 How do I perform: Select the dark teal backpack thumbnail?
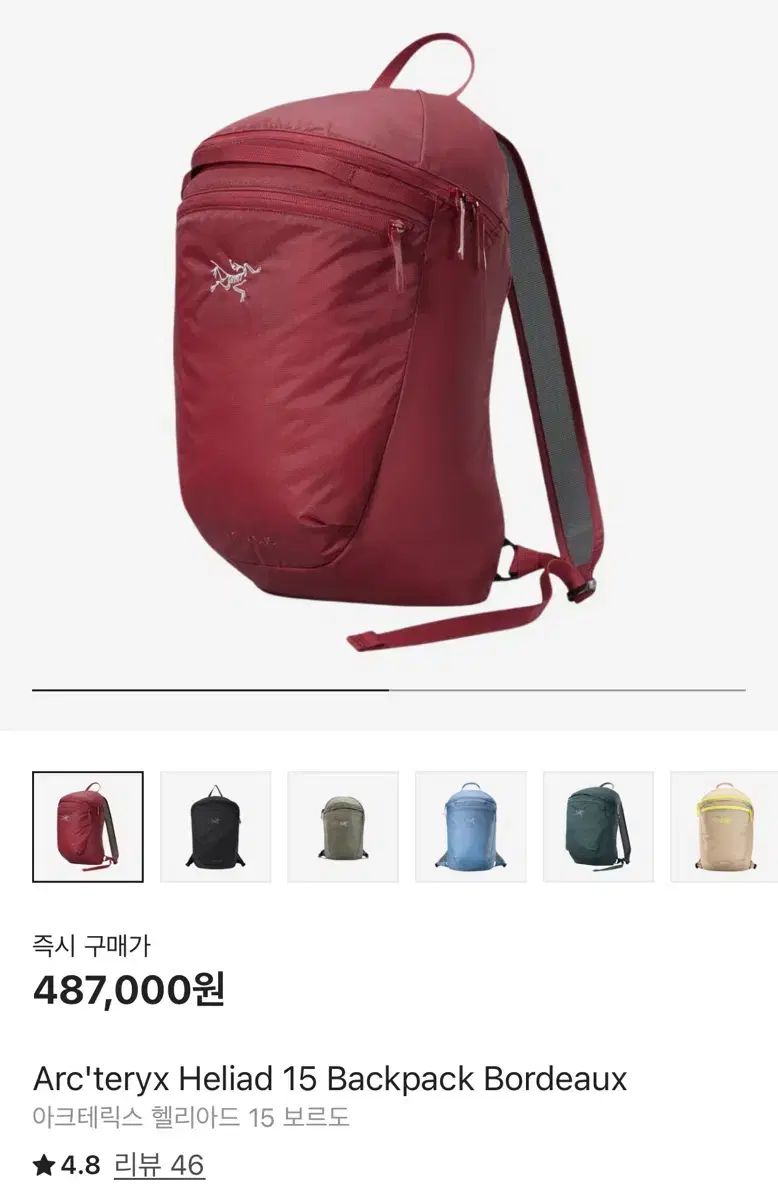[598, 826]
